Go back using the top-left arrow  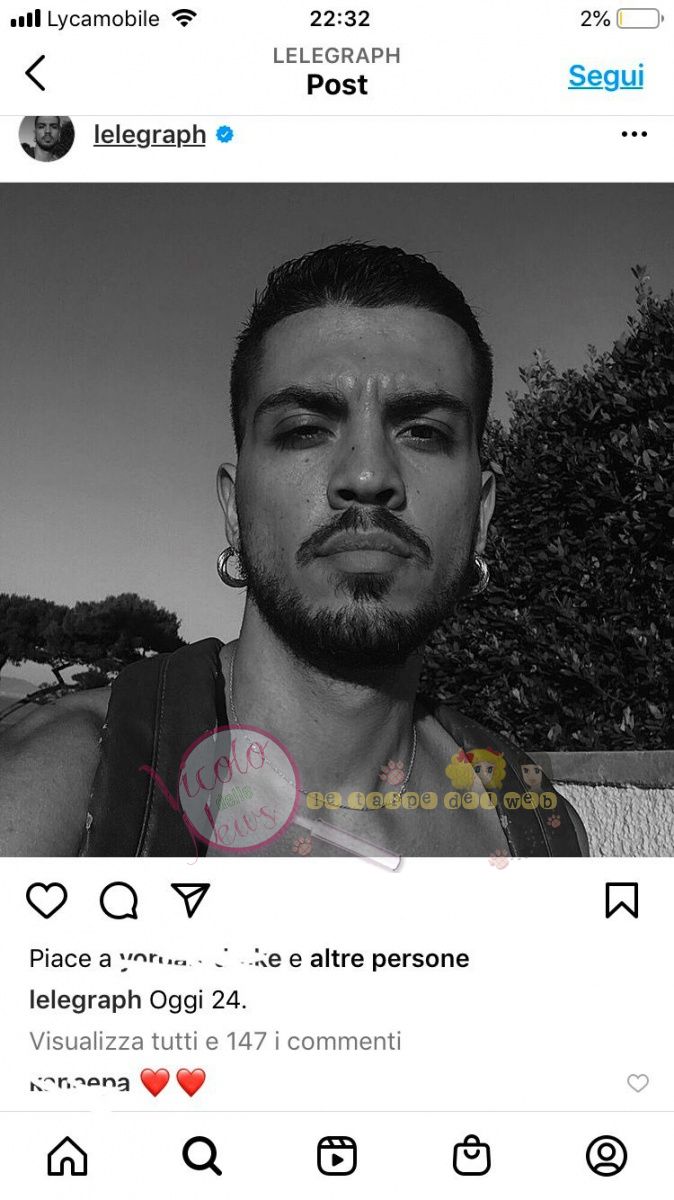[36, 73]
